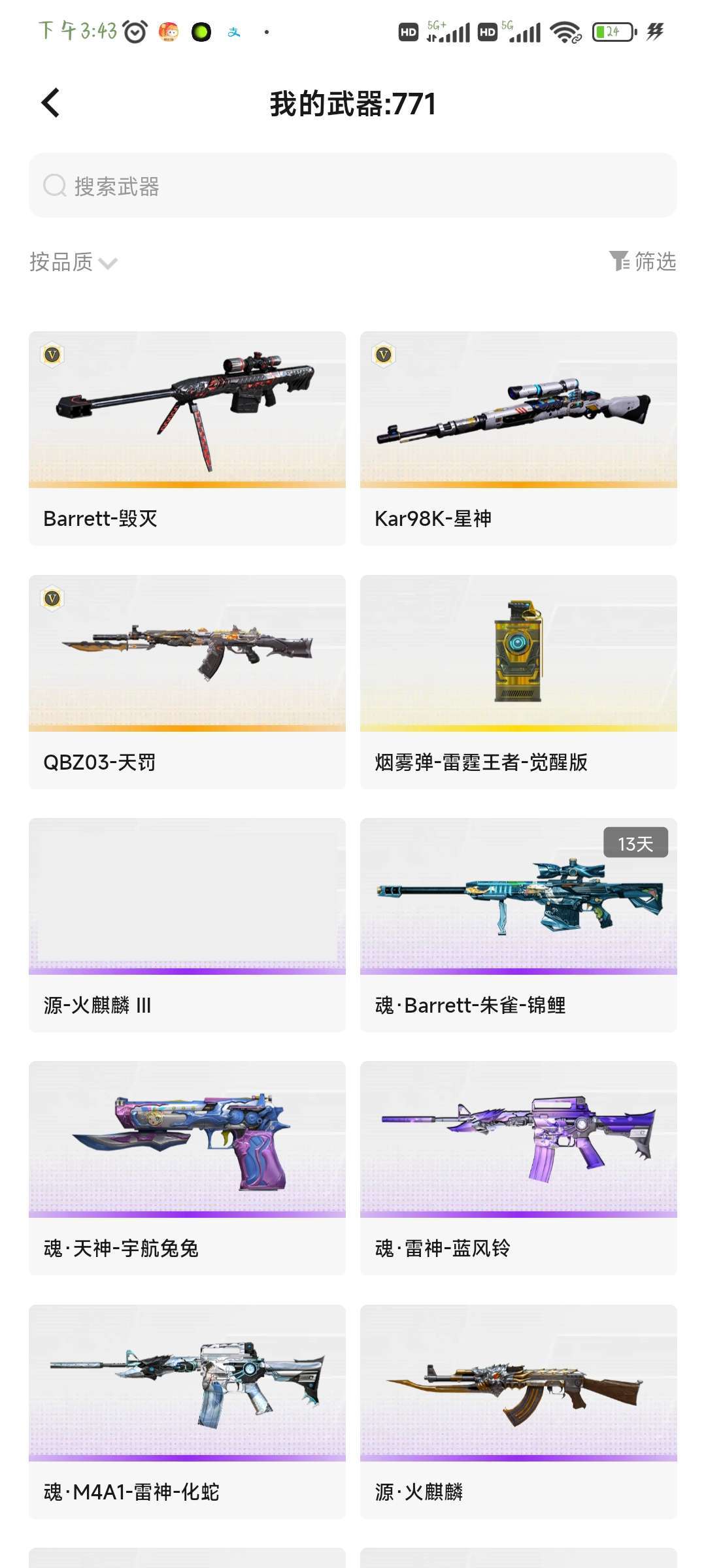Open the 筛选 filter options
706x1568 pixels.
point(643,261)
